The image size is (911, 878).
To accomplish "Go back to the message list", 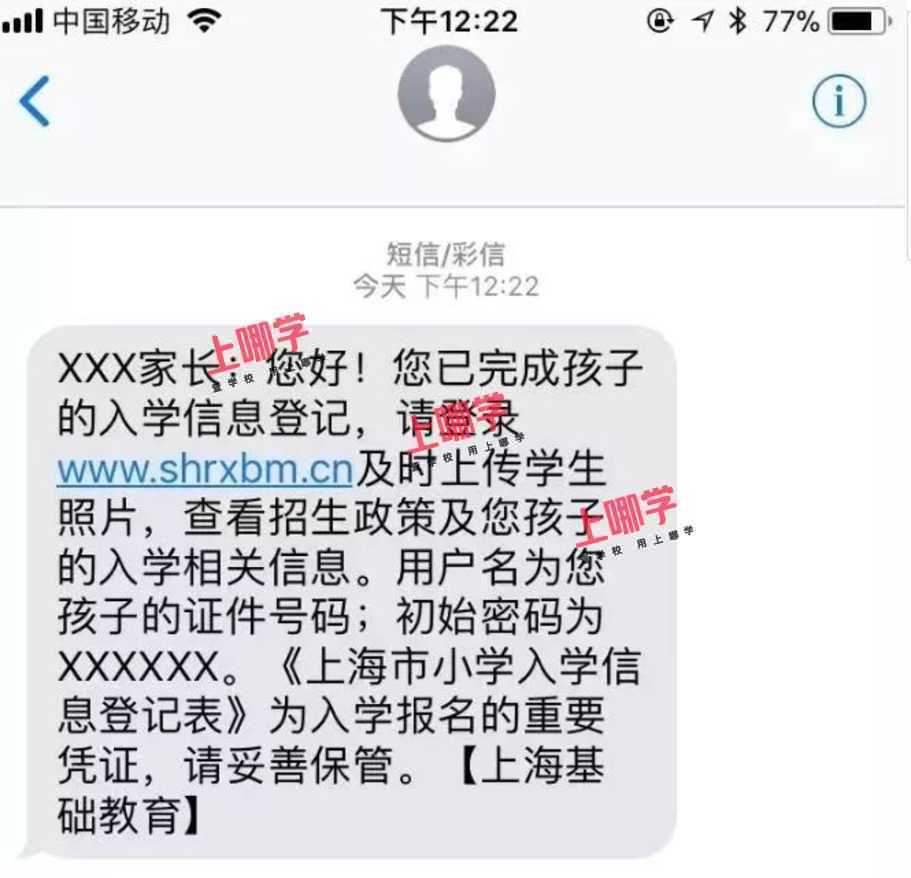I will click(35, 102).
